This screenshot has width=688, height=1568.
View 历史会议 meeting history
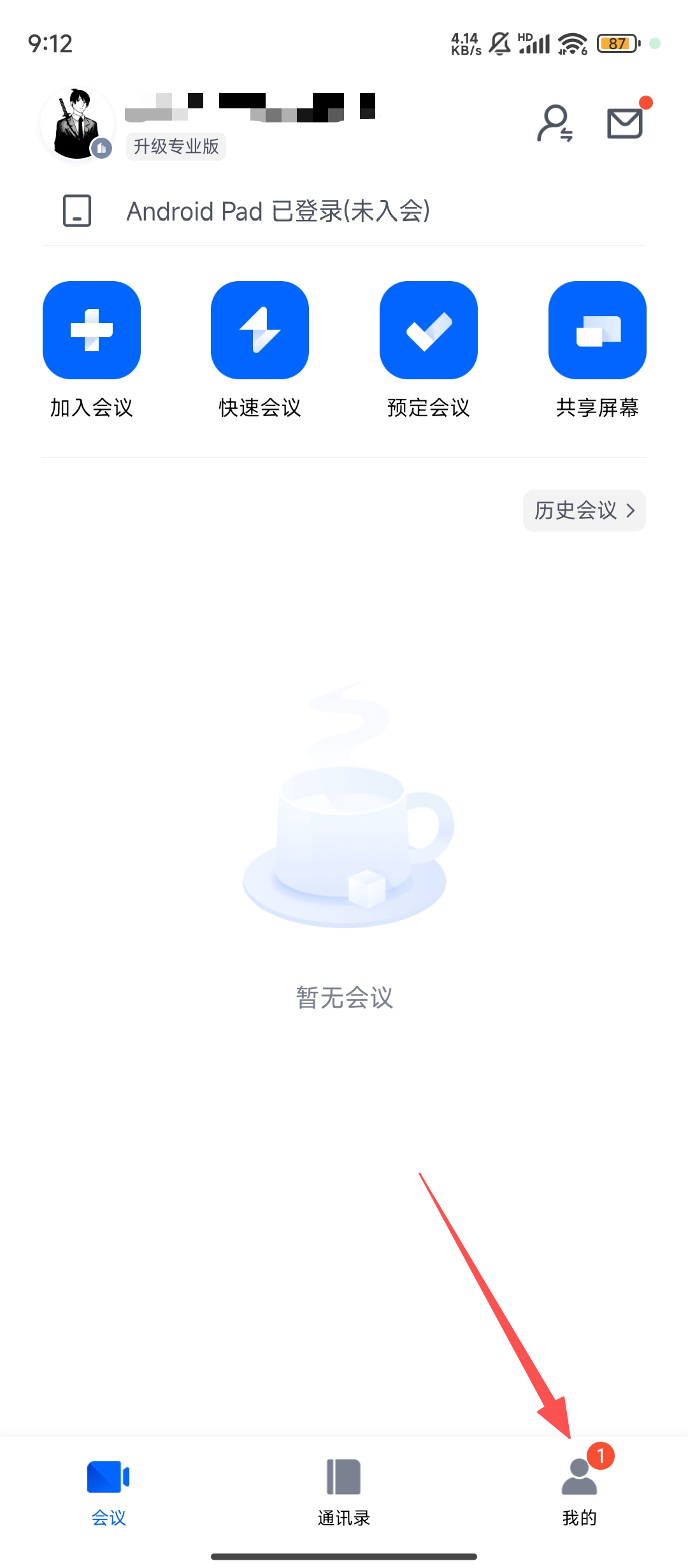[x=584, y=511]
